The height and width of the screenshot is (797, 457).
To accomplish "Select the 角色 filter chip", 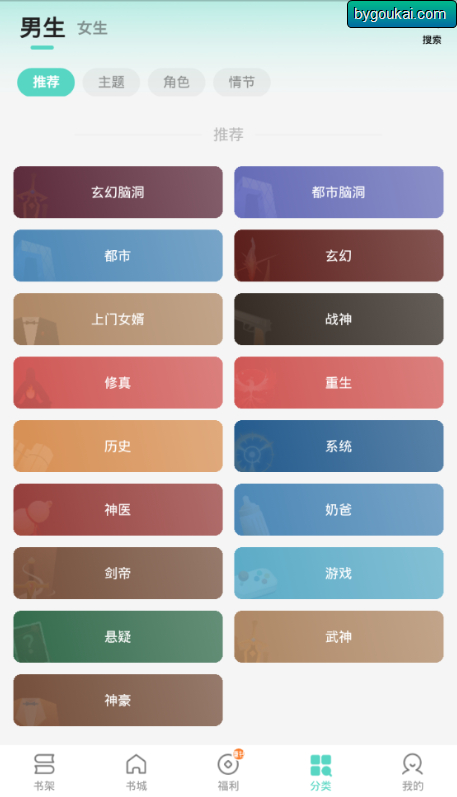I will [x=176, y=82].
